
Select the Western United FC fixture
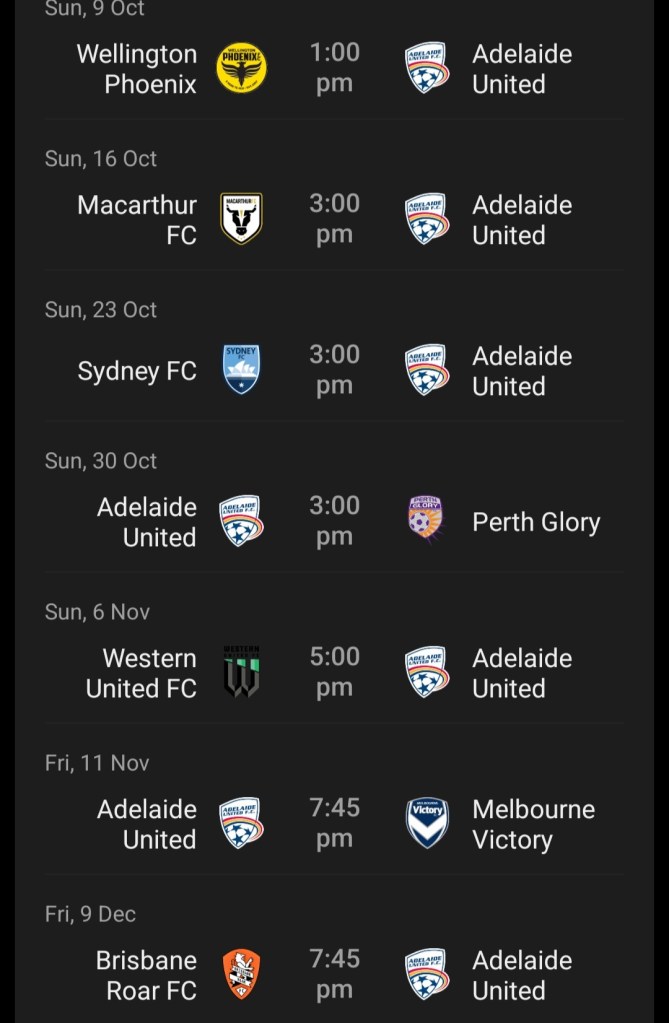(334, 672)
